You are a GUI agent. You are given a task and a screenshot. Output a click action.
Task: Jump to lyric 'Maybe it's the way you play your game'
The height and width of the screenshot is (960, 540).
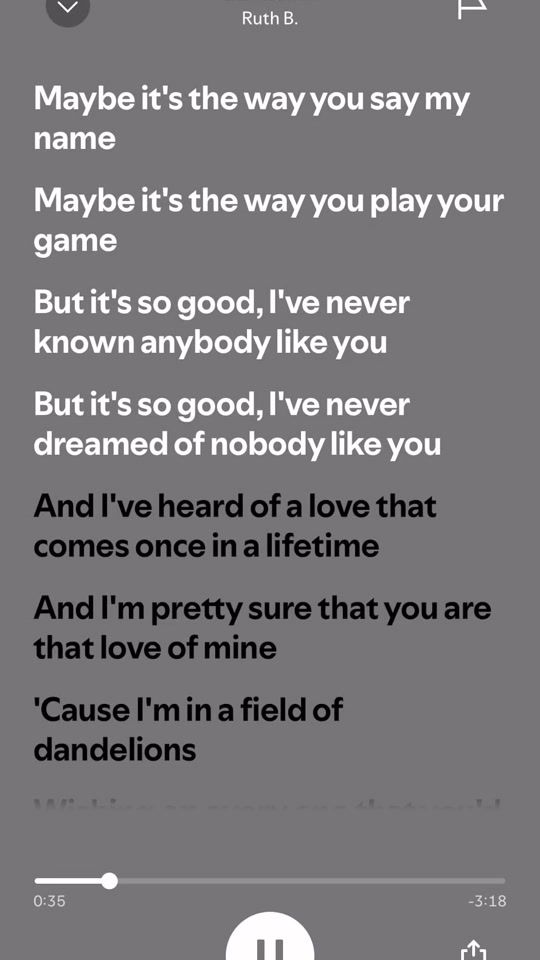click(269, 220)
